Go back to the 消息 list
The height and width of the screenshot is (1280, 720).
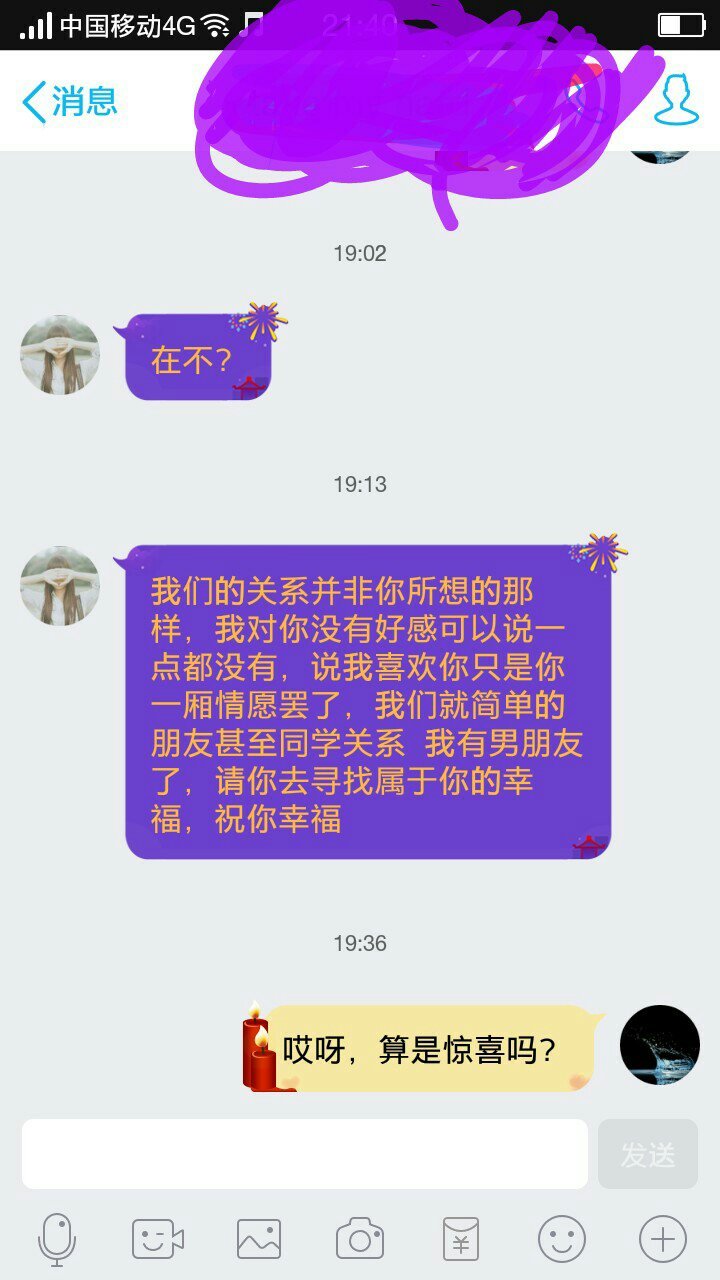[70, 101]
